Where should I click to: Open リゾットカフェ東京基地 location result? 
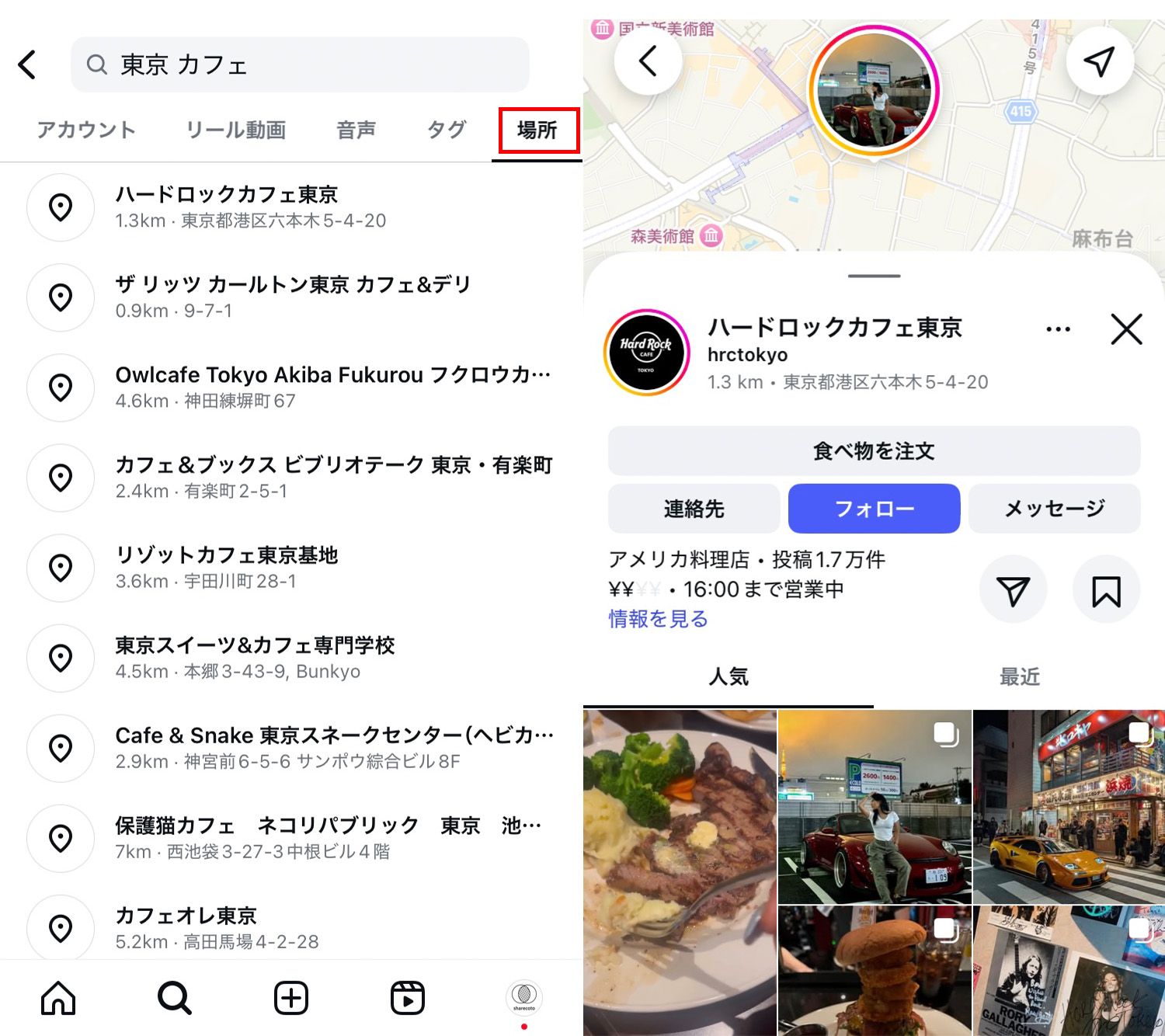(x=225, y=567)
